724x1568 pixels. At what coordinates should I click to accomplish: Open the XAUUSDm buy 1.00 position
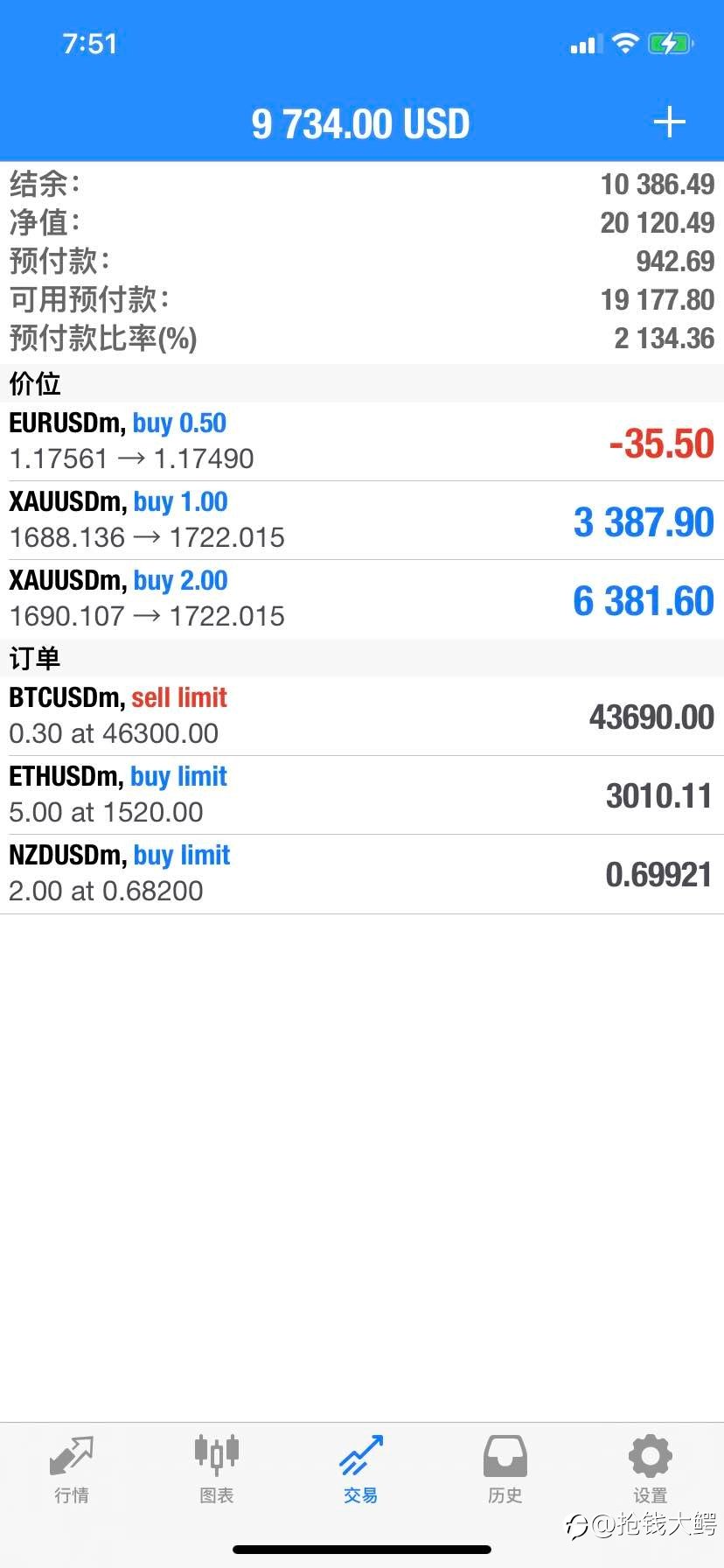pyautogui.click(x=362, y=521)
